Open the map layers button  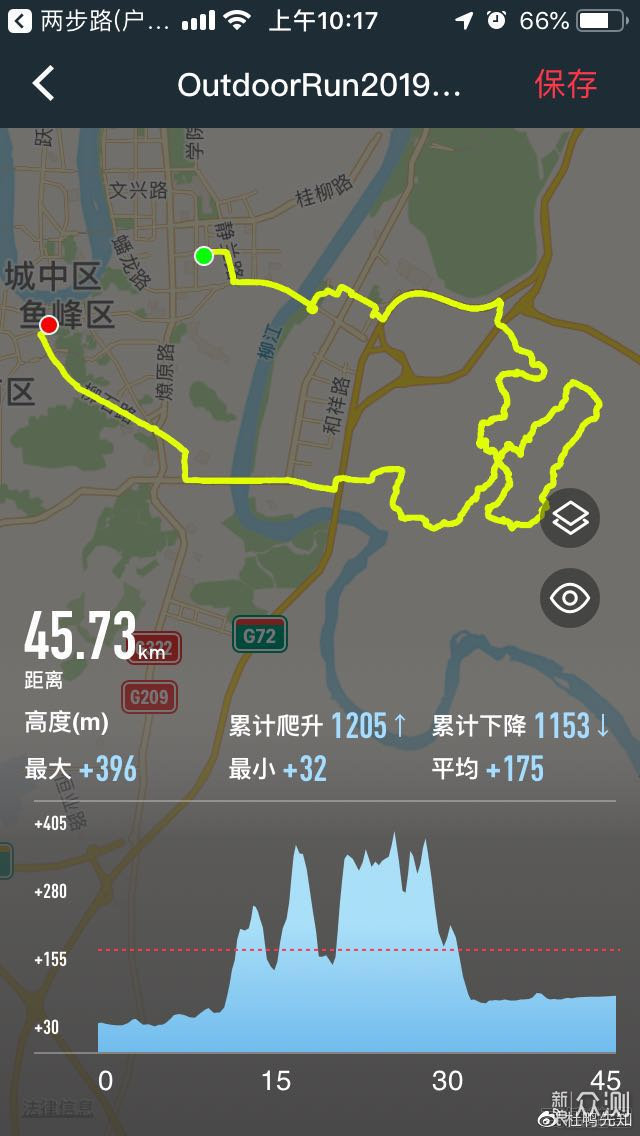pyautogui.click(x=570, y=519)
